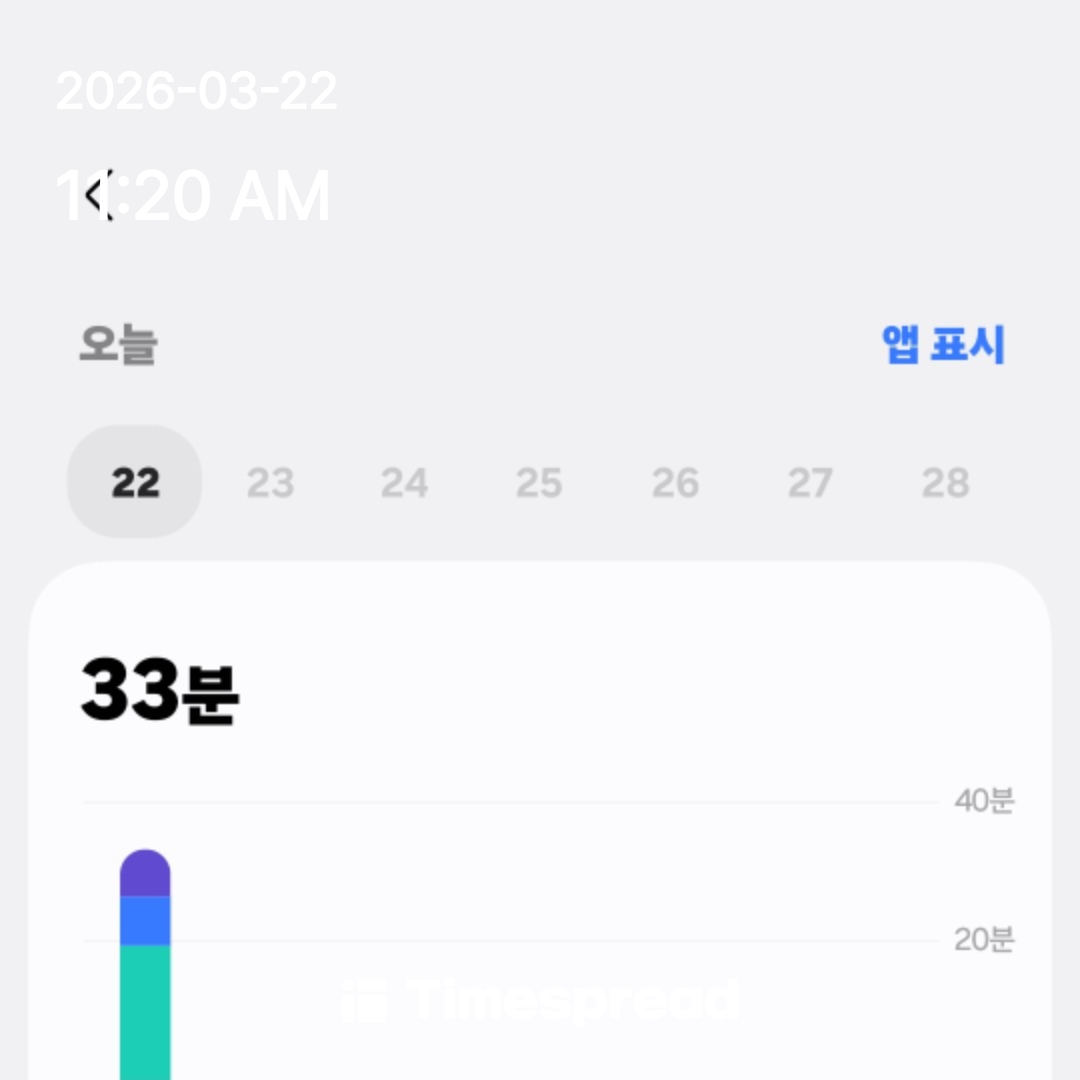Viewport: 1080px width, 1080px height.
Task: Switch to day 23
Action: click(270, 484)
